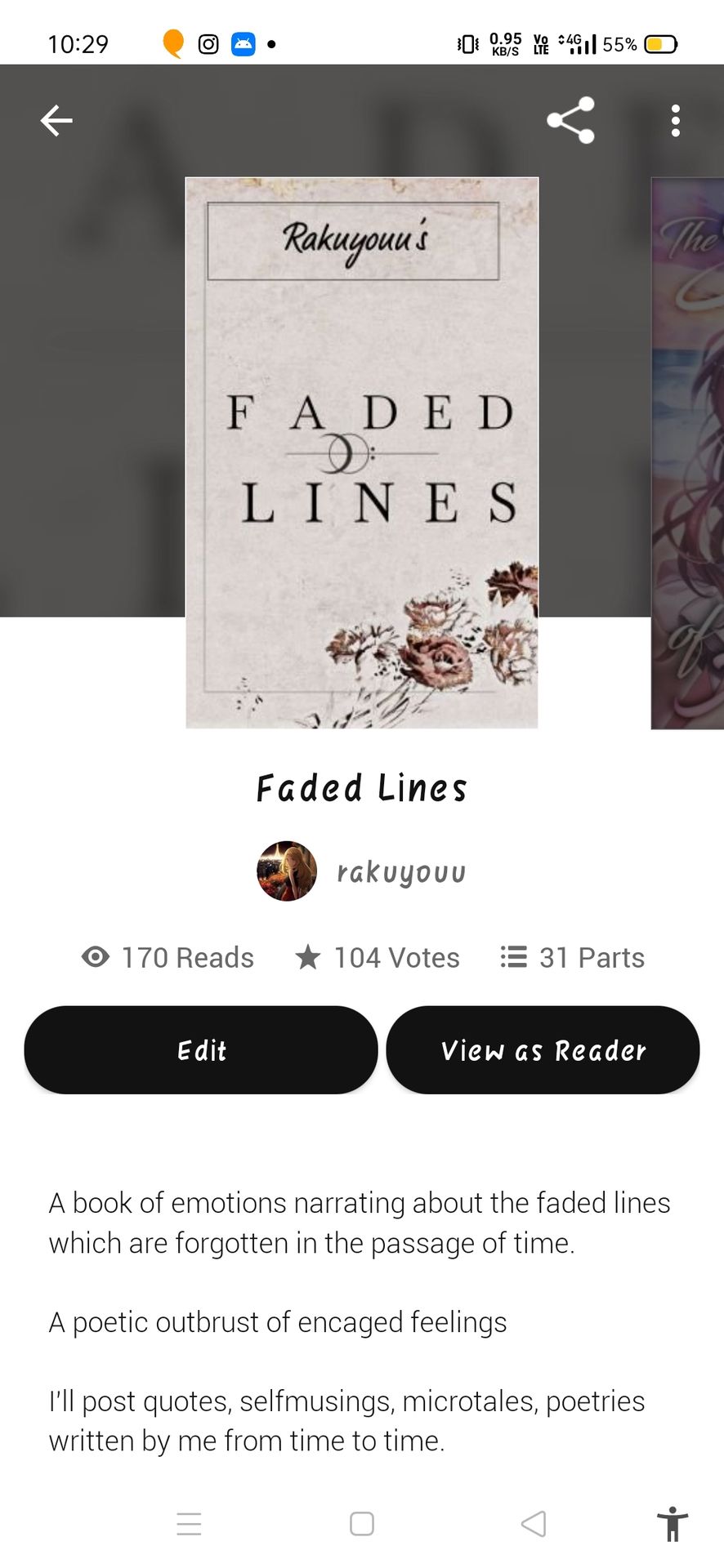Tap the system home button
724x1568 pixels.
(362, 1524)
